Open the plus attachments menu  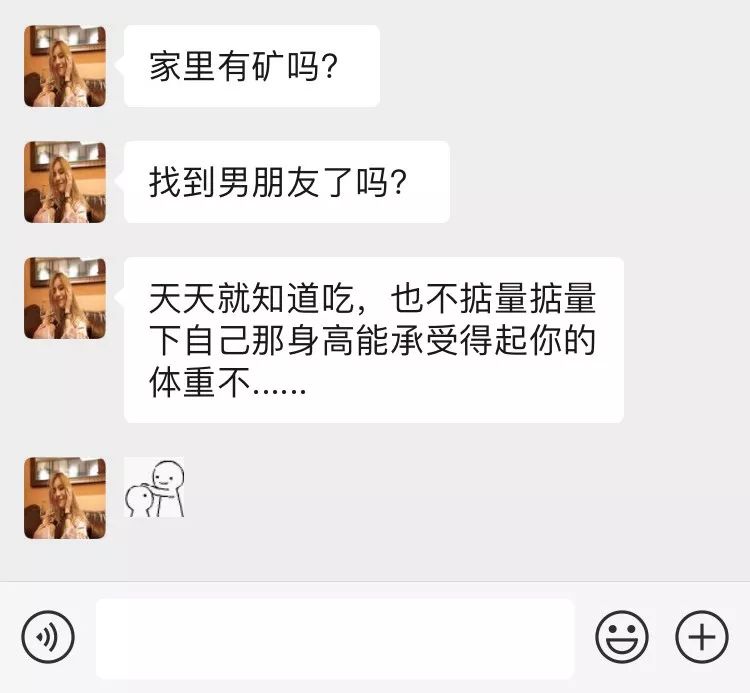pos(702,637)
